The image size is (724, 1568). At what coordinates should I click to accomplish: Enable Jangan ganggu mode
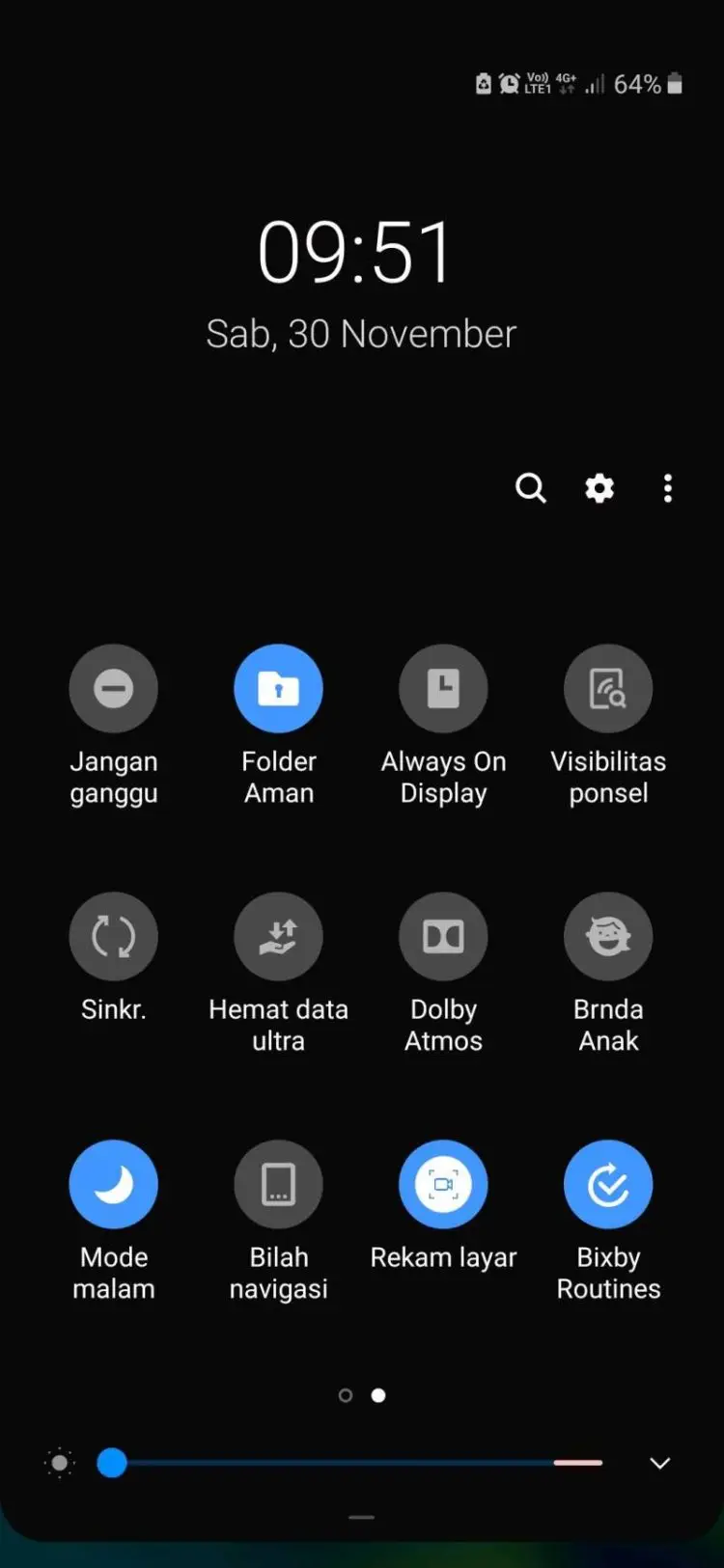[114, 689]
